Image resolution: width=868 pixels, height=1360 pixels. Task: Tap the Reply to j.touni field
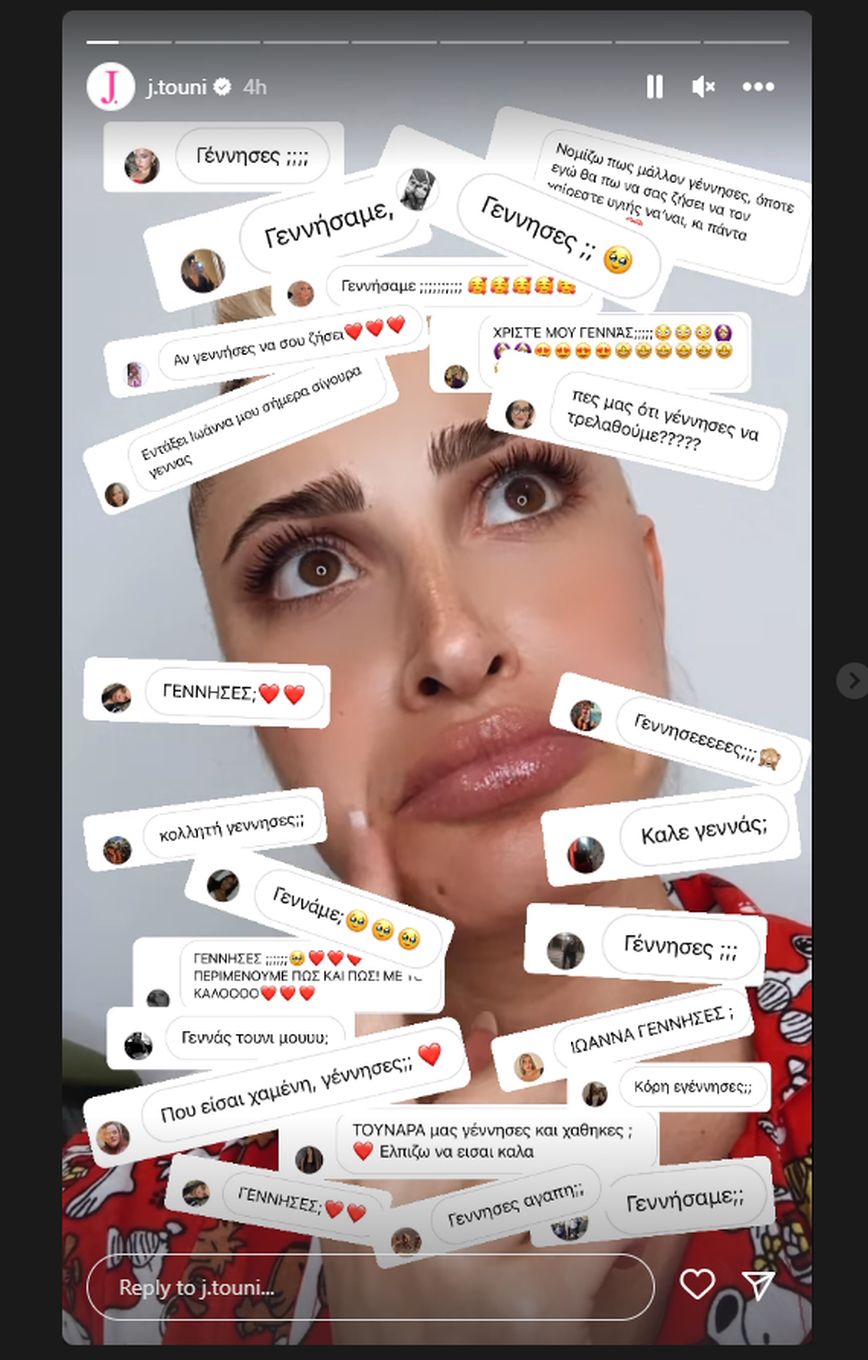[x=370, y=1287]
